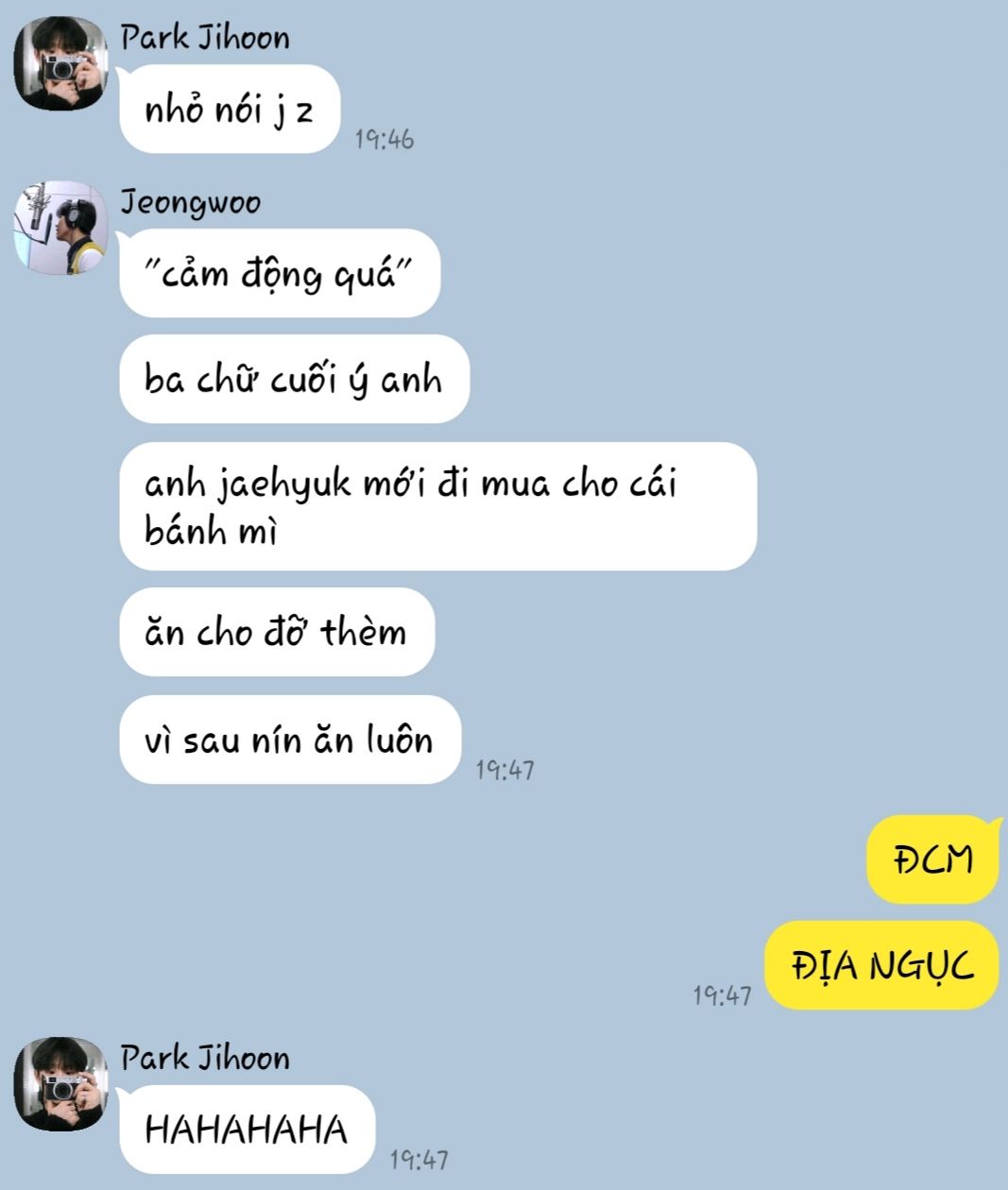This screenshot has height=1190, width=1008.
Task: Open Jeongwoo's profile picture
Action: click(x=60, y=228)
